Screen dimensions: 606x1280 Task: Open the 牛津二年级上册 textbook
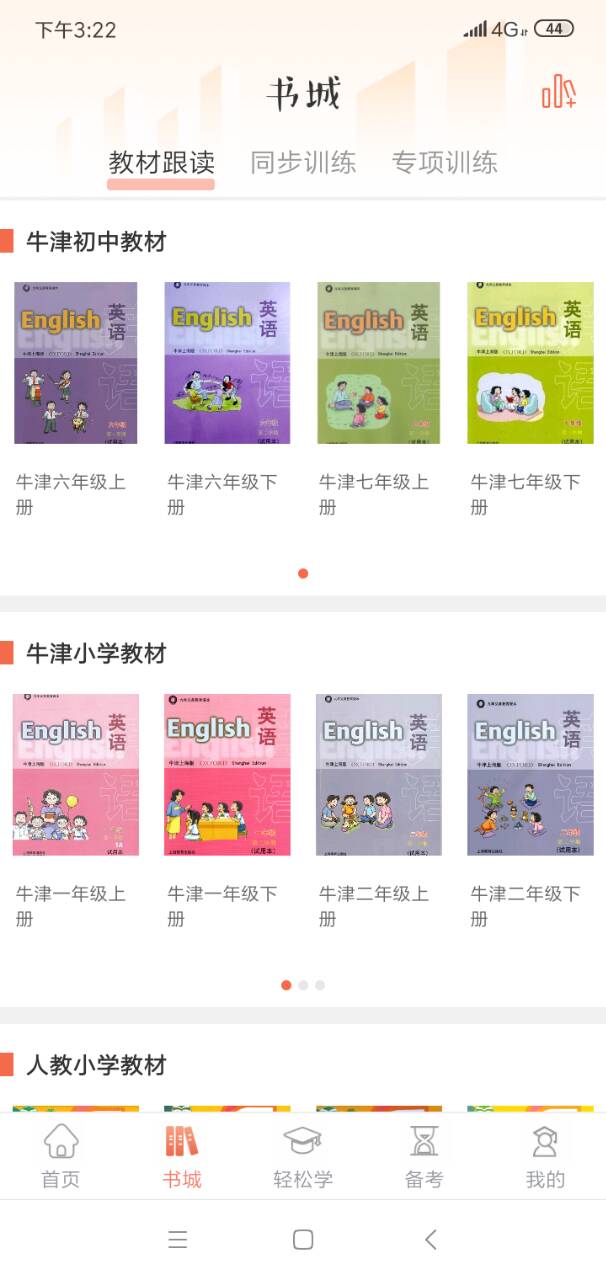(379, 775)
